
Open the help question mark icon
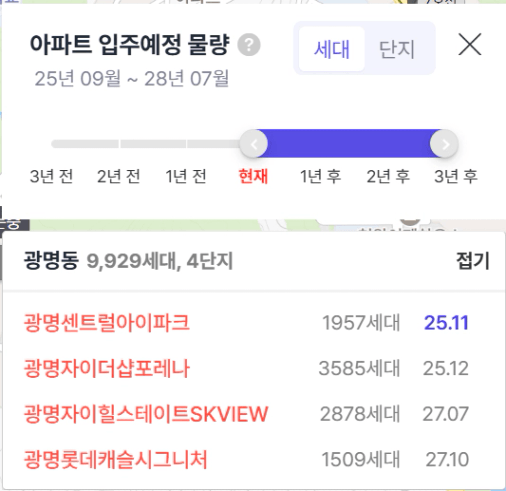(249, 45)
